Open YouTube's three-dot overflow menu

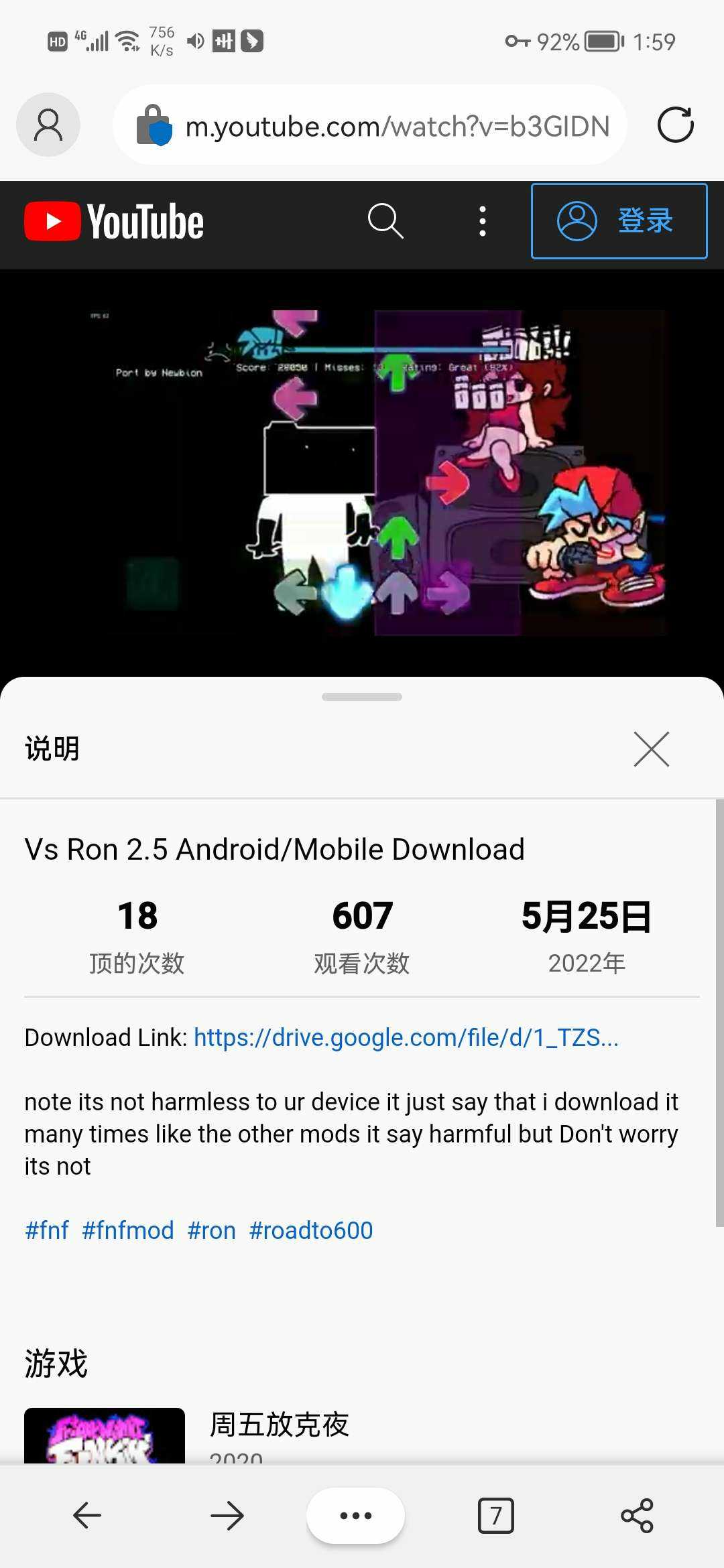point(482,221)
